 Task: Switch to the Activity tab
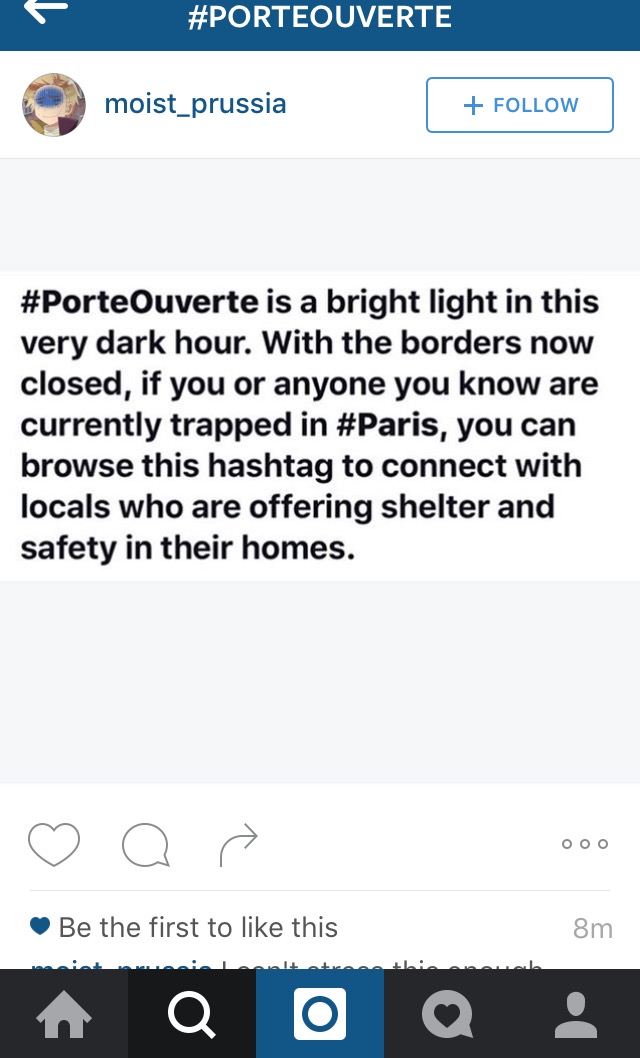click(x=447, y=1014)
